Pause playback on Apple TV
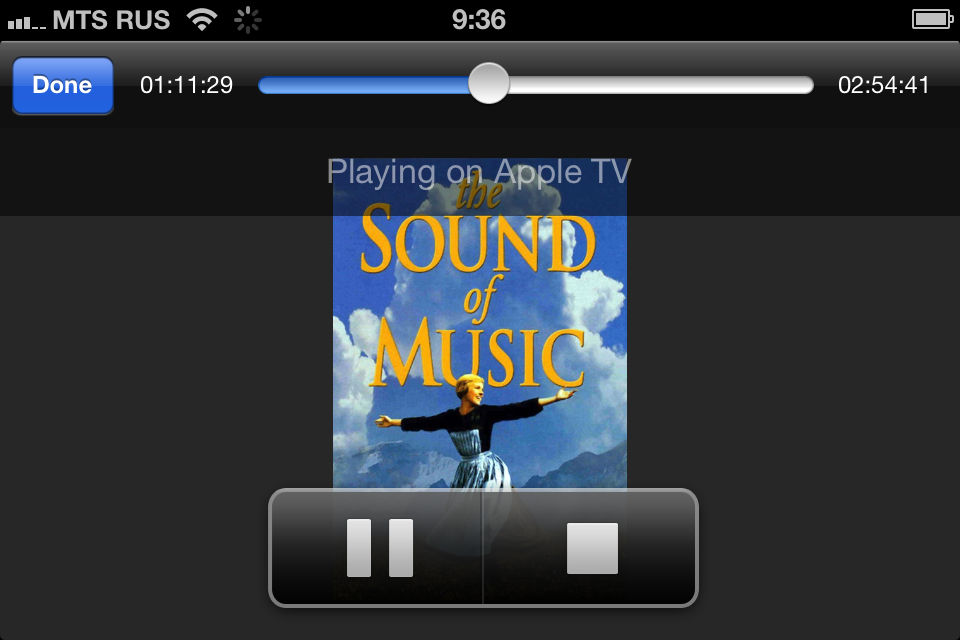The image size is (960, 640). tap(379, 548)
